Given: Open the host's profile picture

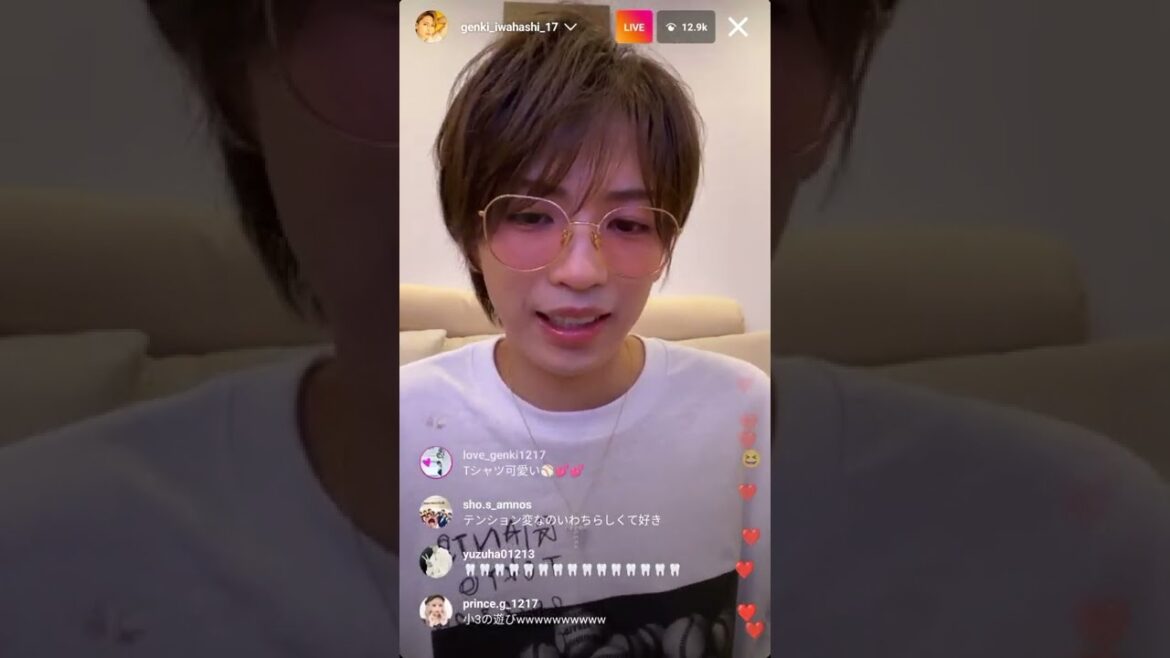Looking at the screenshot, I should [431, 27].
